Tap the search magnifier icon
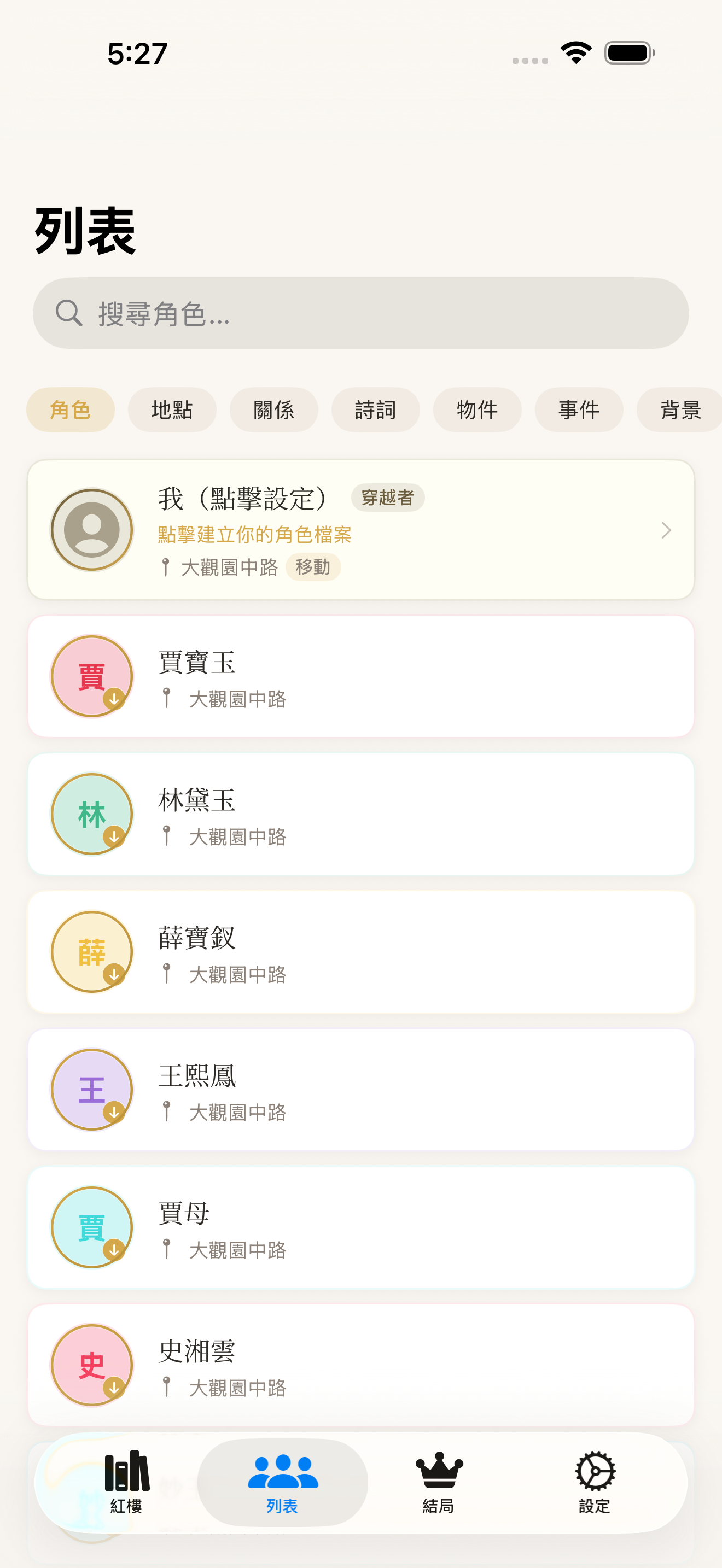Viewport: 722px width, 1568px height. point(70,313)
